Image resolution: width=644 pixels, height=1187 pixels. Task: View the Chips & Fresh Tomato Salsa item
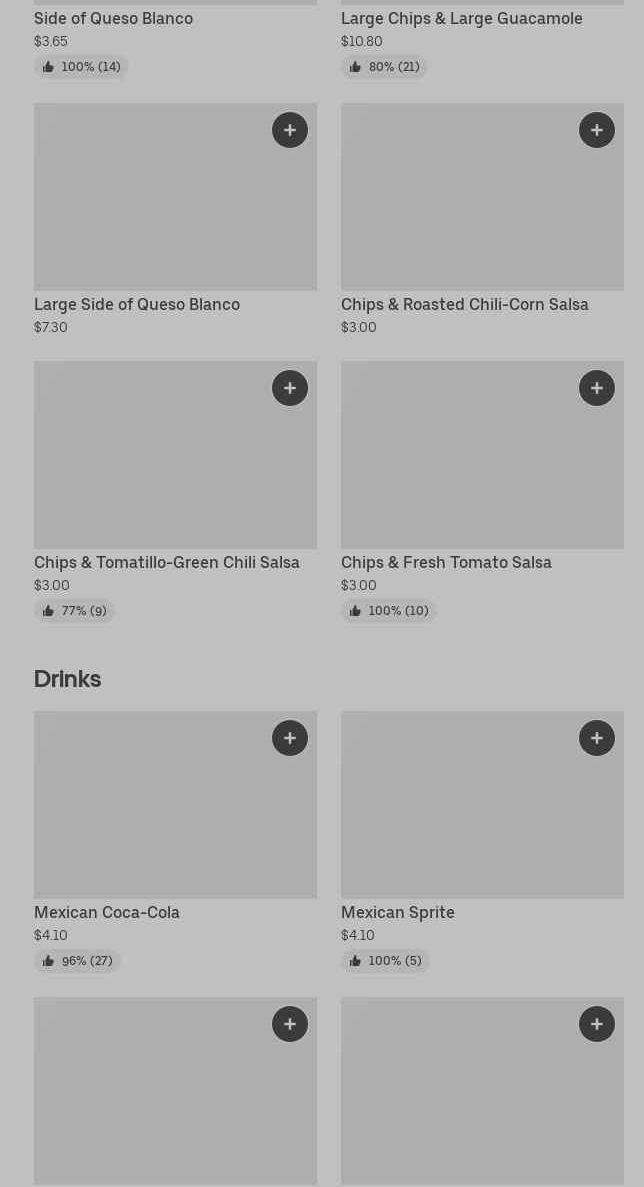tap(482, 492)
